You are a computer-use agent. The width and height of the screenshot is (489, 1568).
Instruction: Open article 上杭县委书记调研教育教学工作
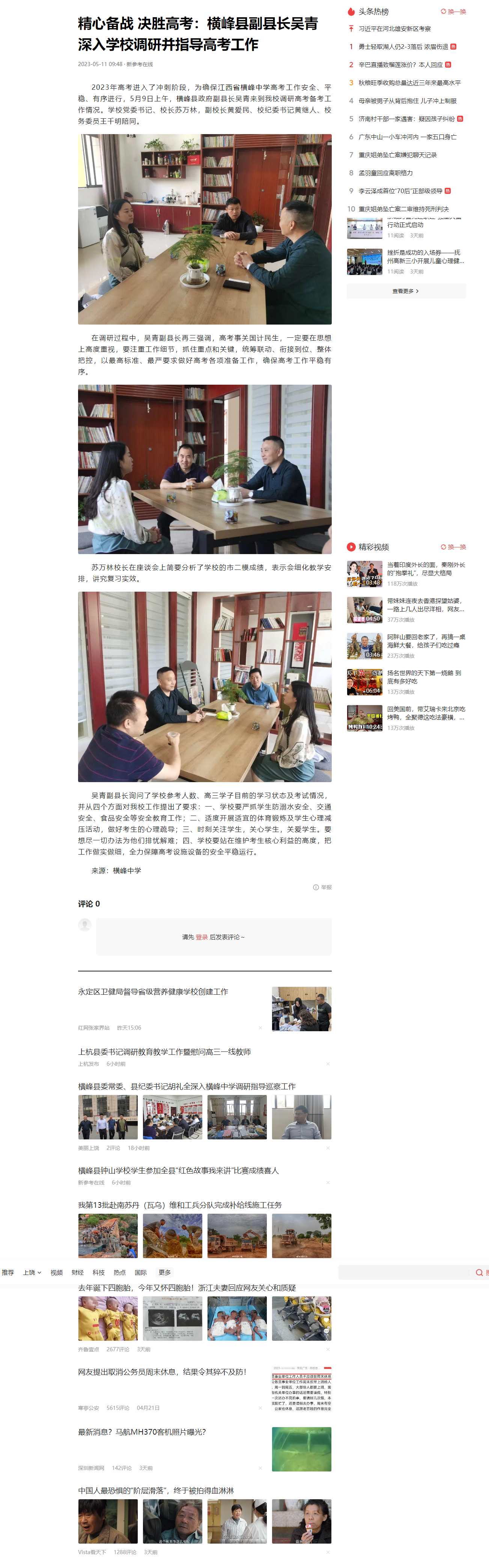(x=164, y=1051)
